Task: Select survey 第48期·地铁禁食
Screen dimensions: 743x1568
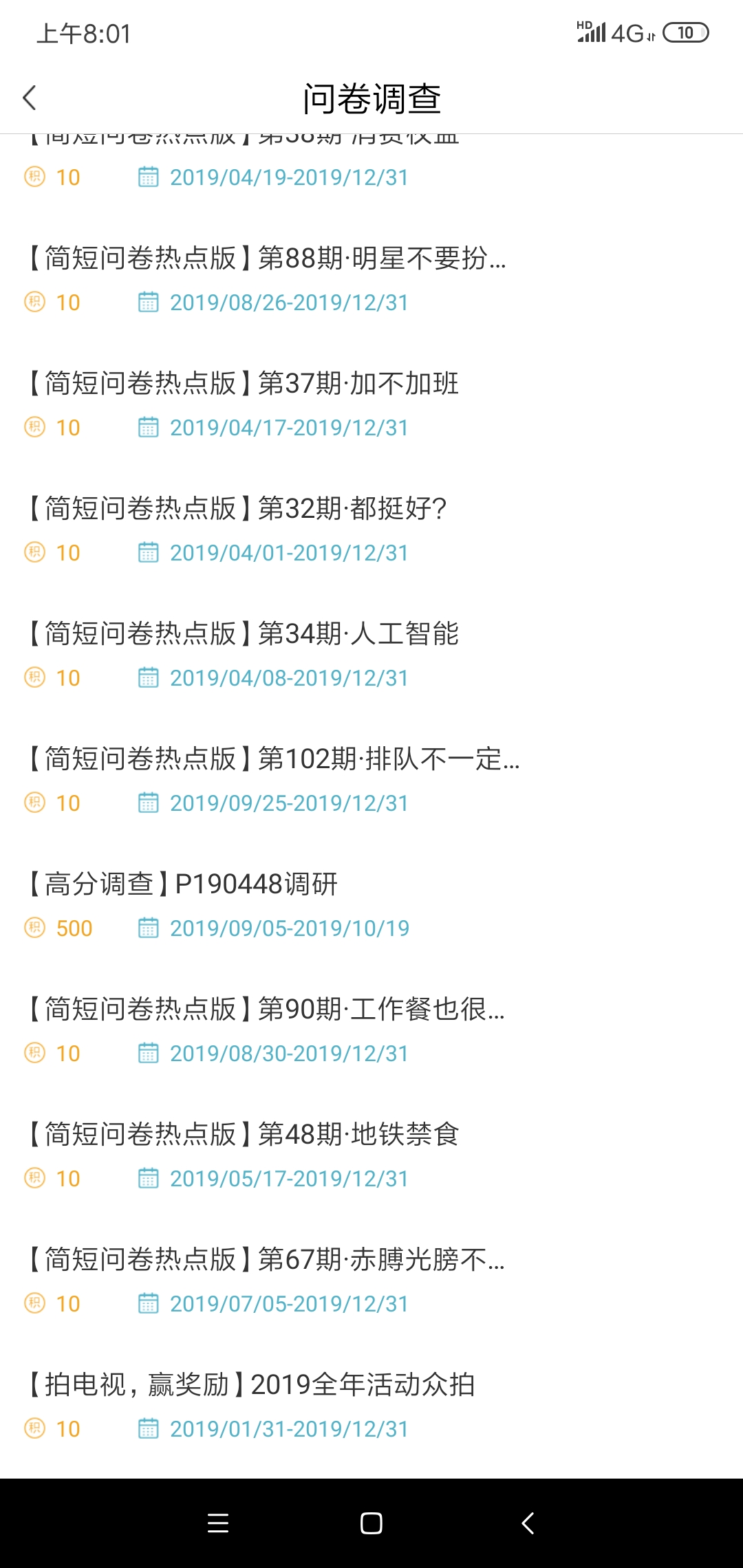Action: coord(242,1135)
